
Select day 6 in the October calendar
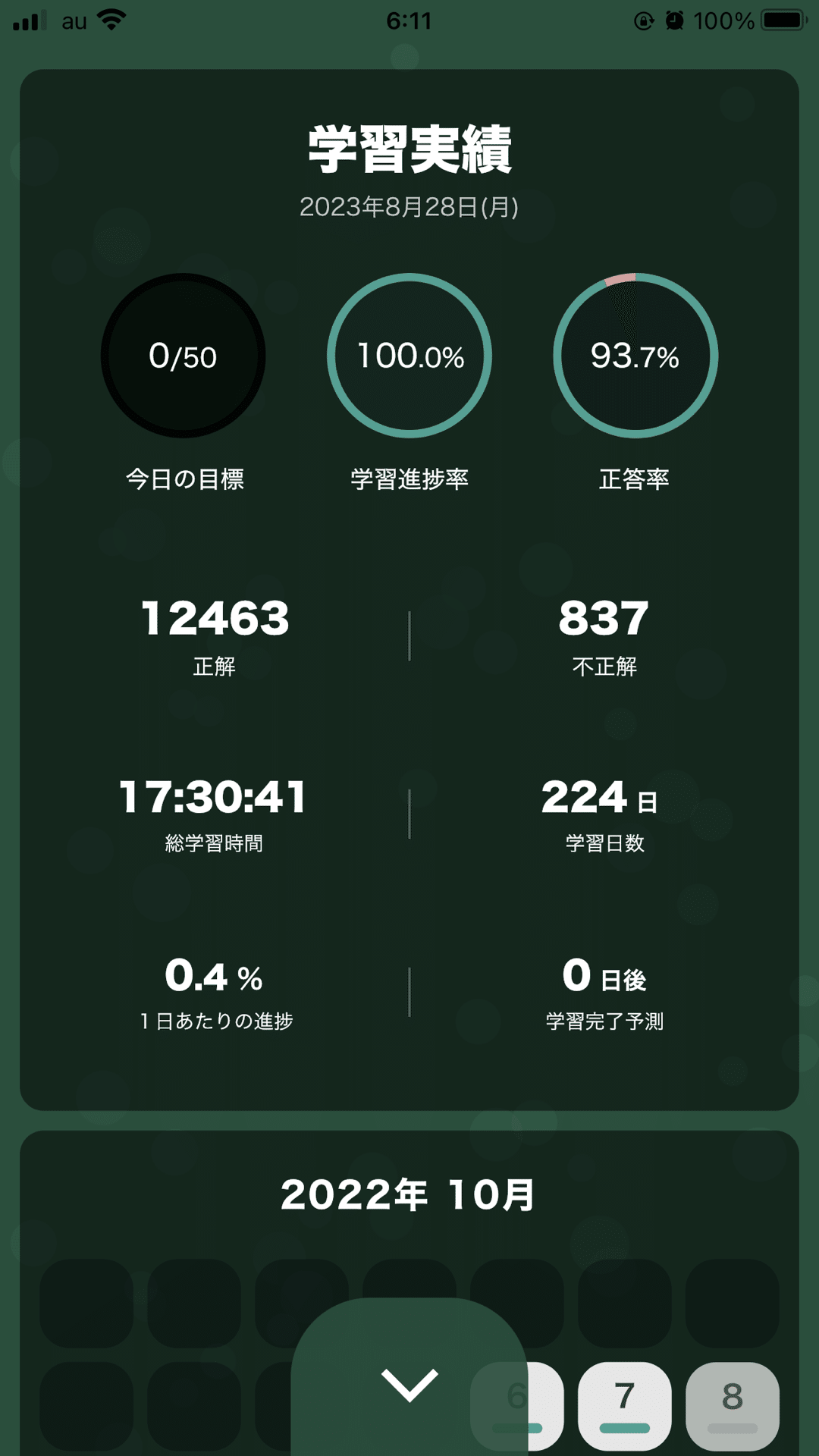click(x=544, y=1404)
